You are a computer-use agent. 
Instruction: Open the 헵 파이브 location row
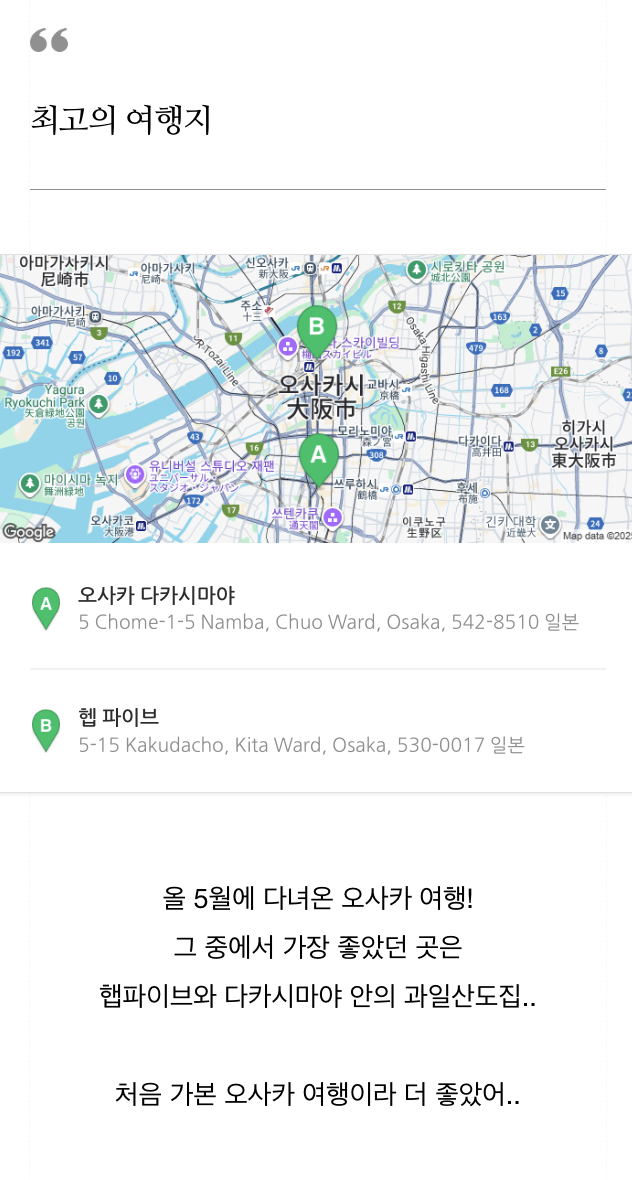click(316, 730)
